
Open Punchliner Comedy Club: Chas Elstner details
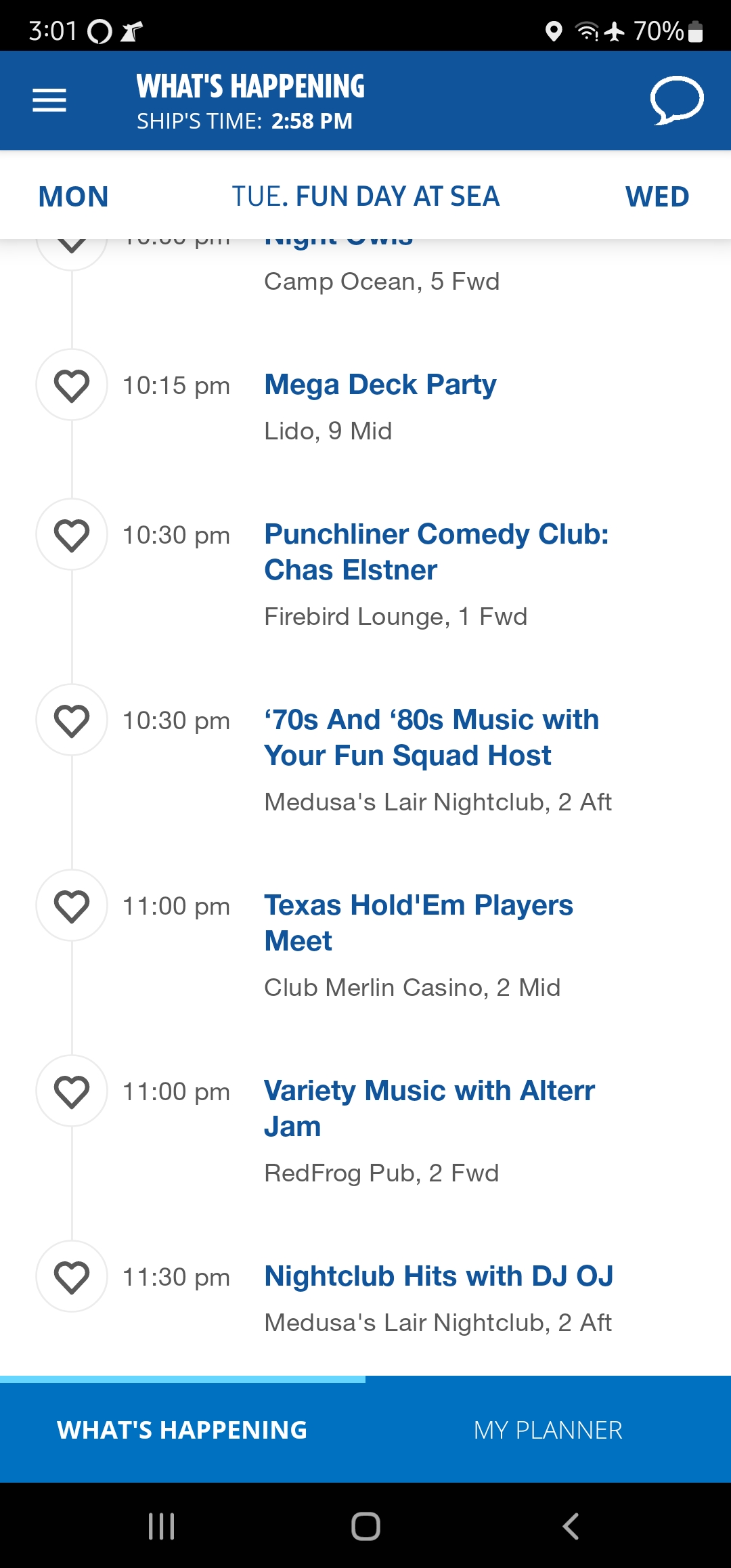coord(437,552)
